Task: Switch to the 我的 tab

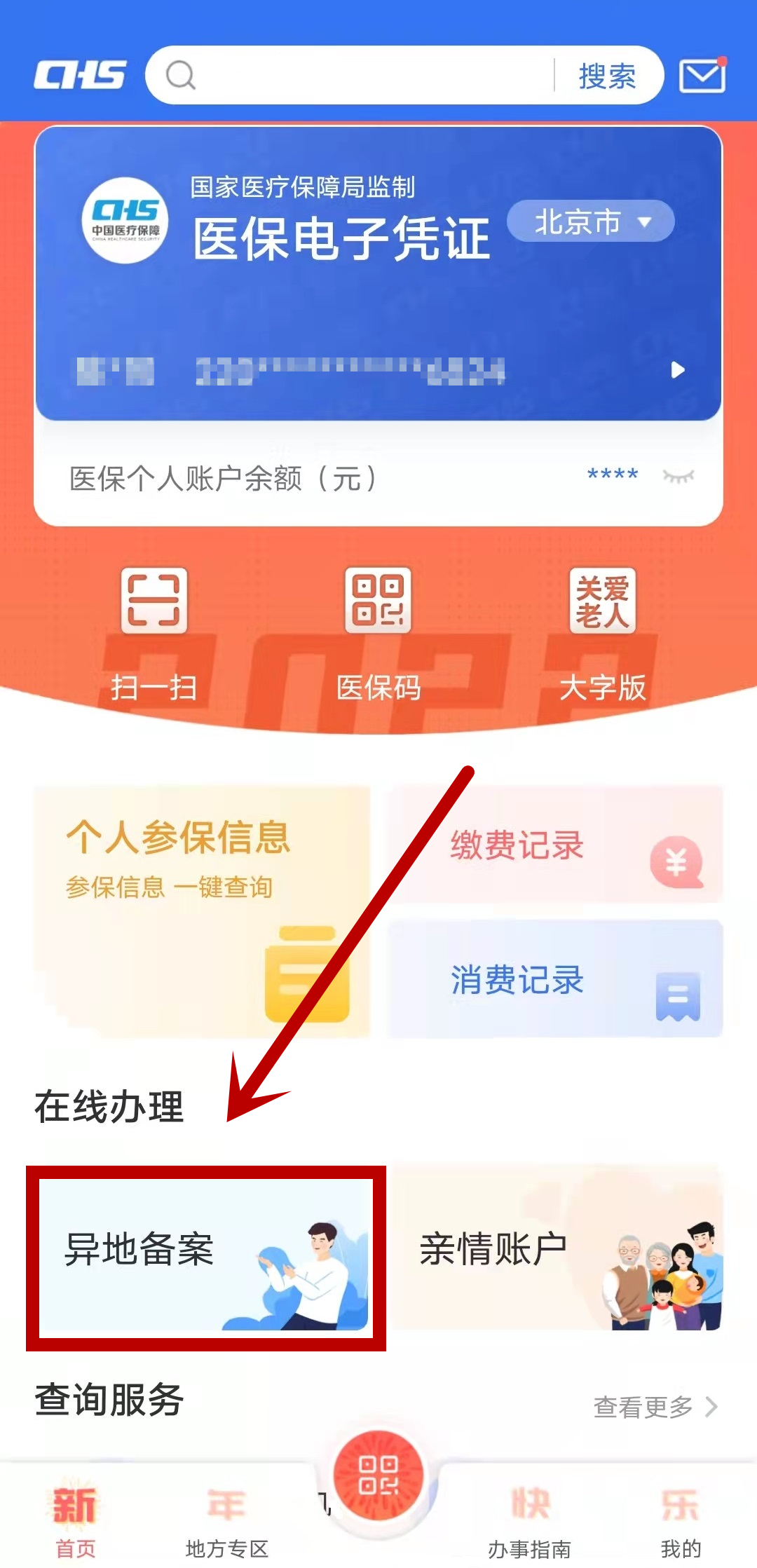Action: tap(680, 1521)
